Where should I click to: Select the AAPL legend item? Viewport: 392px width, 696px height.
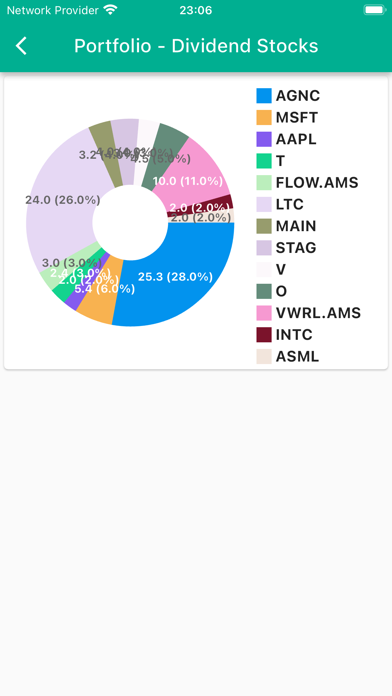pyautogui.click(x=287, y=139)
